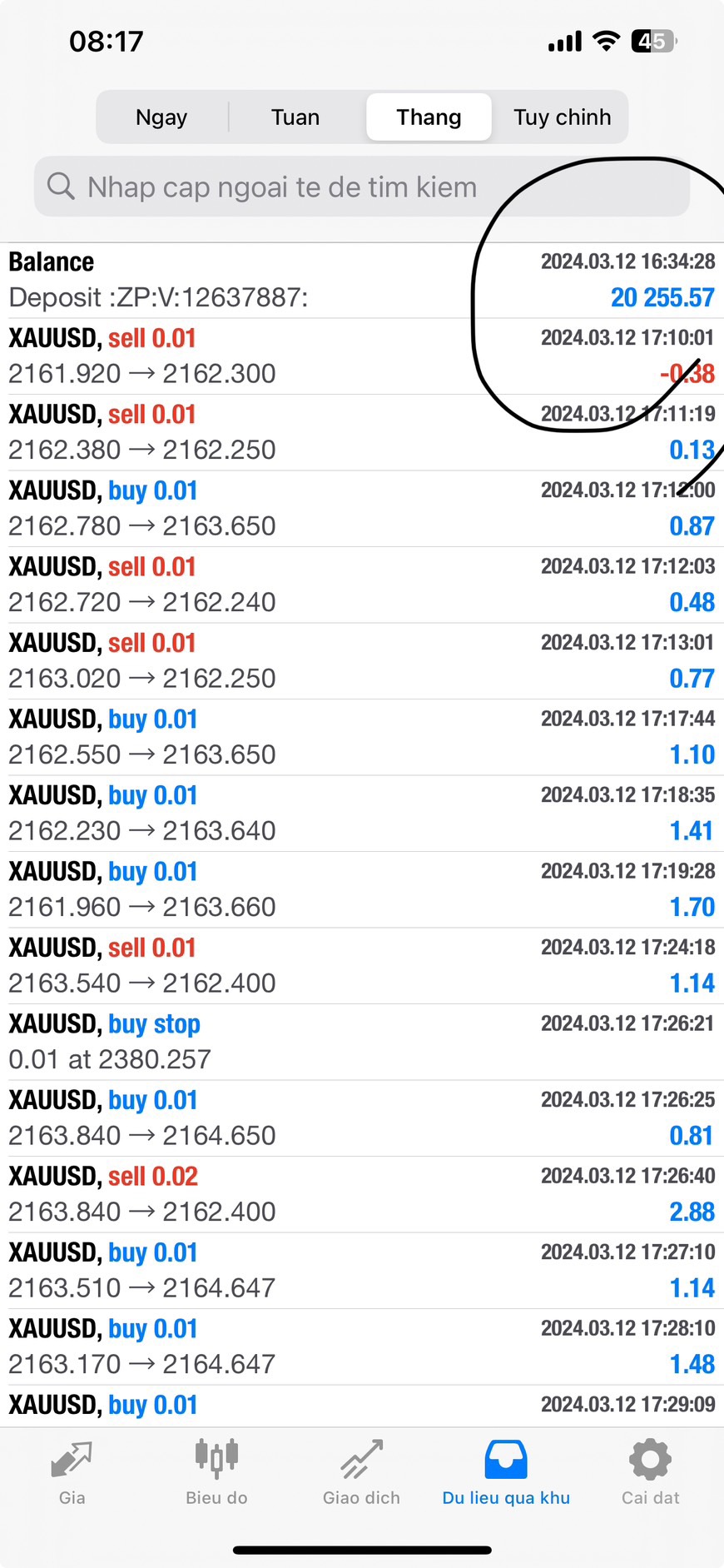
Task: Open the buy trade with 1.70 profit
Action: tap(362, 889)
